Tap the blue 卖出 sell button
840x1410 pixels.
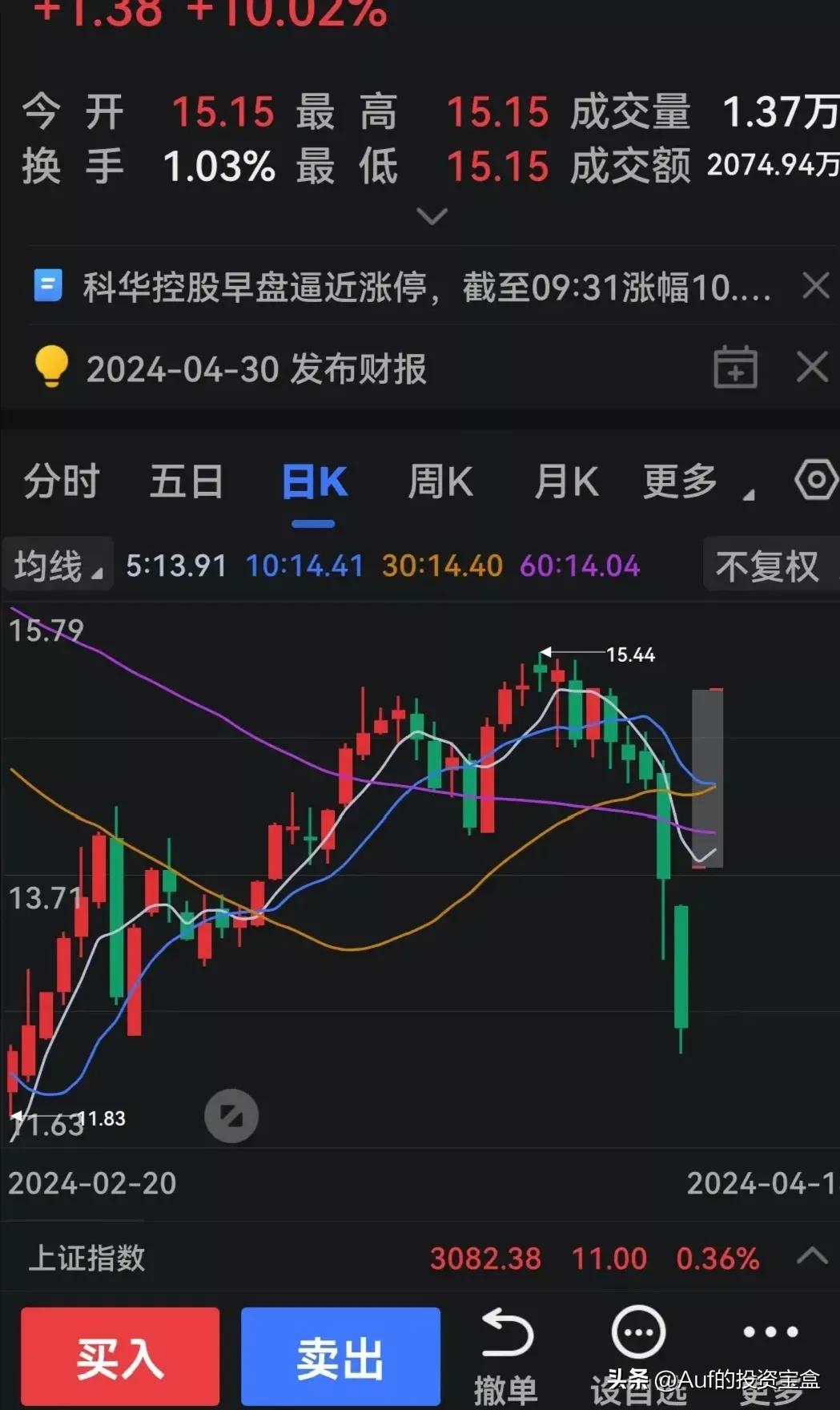pyautogui.click(x=340, y=1354)
